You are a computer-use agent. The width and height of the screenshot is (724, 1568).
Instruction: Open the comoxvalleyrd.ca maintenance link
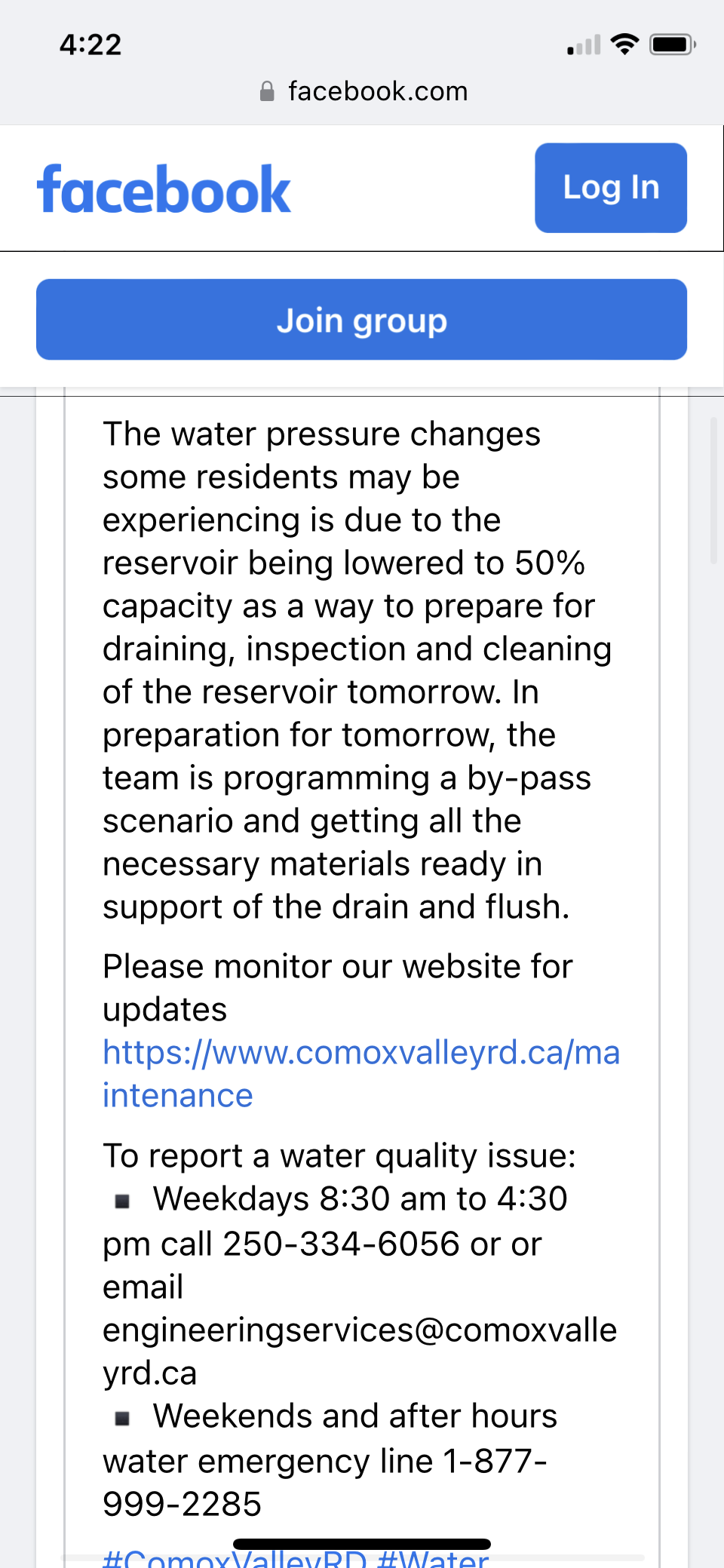(x=360, y=1053)
